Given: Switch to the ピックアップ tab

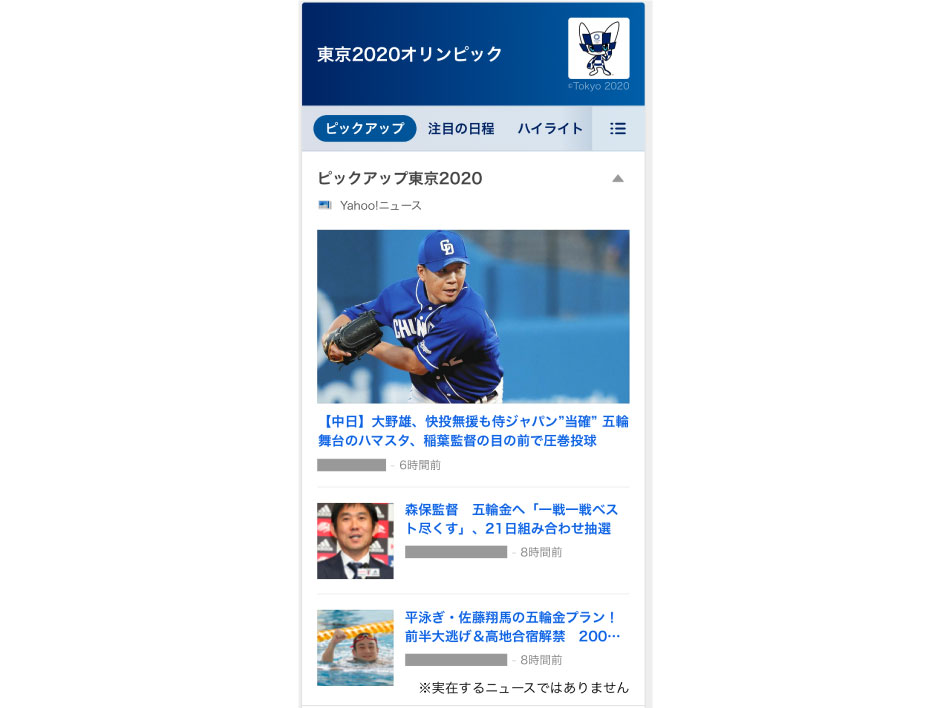Looking at the screenshot, I should click(364, 129).
